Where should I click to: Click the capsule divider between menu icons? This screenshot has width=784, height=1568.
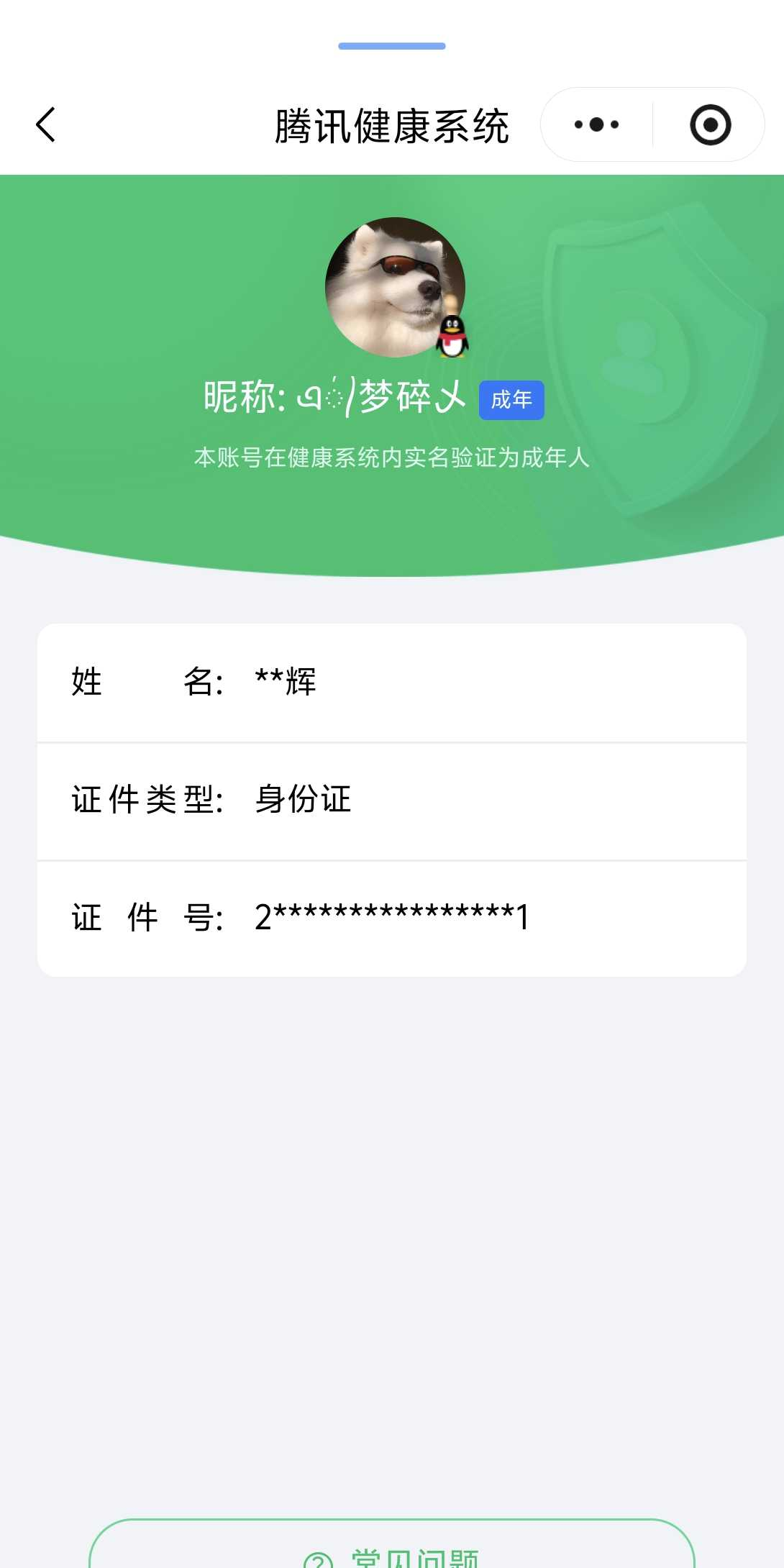[652, 124]
